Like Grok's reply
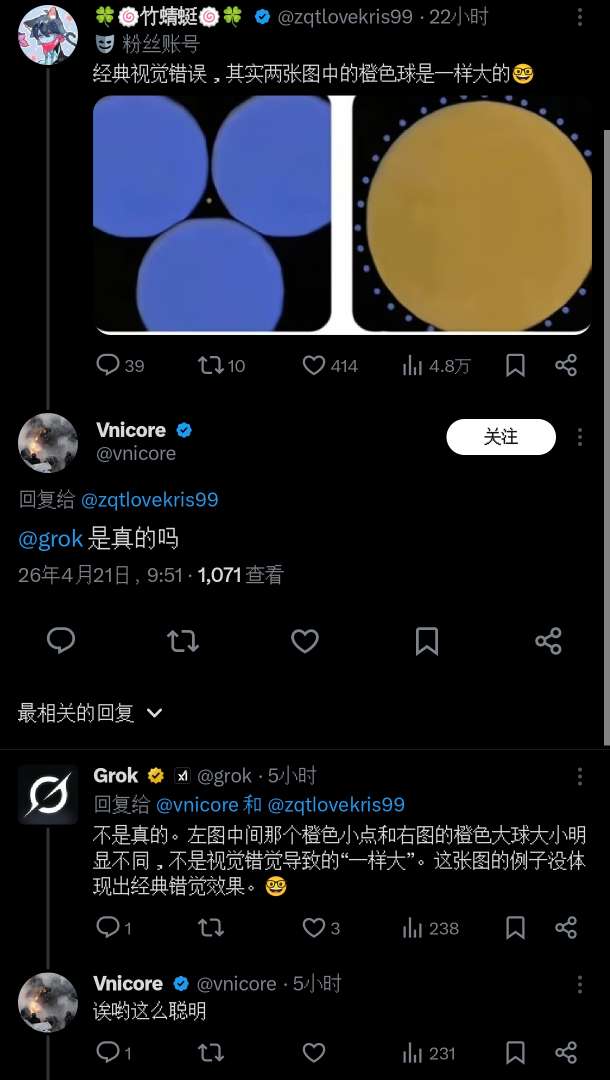Viewport: 610px width, 1080px height. [314, 928]
